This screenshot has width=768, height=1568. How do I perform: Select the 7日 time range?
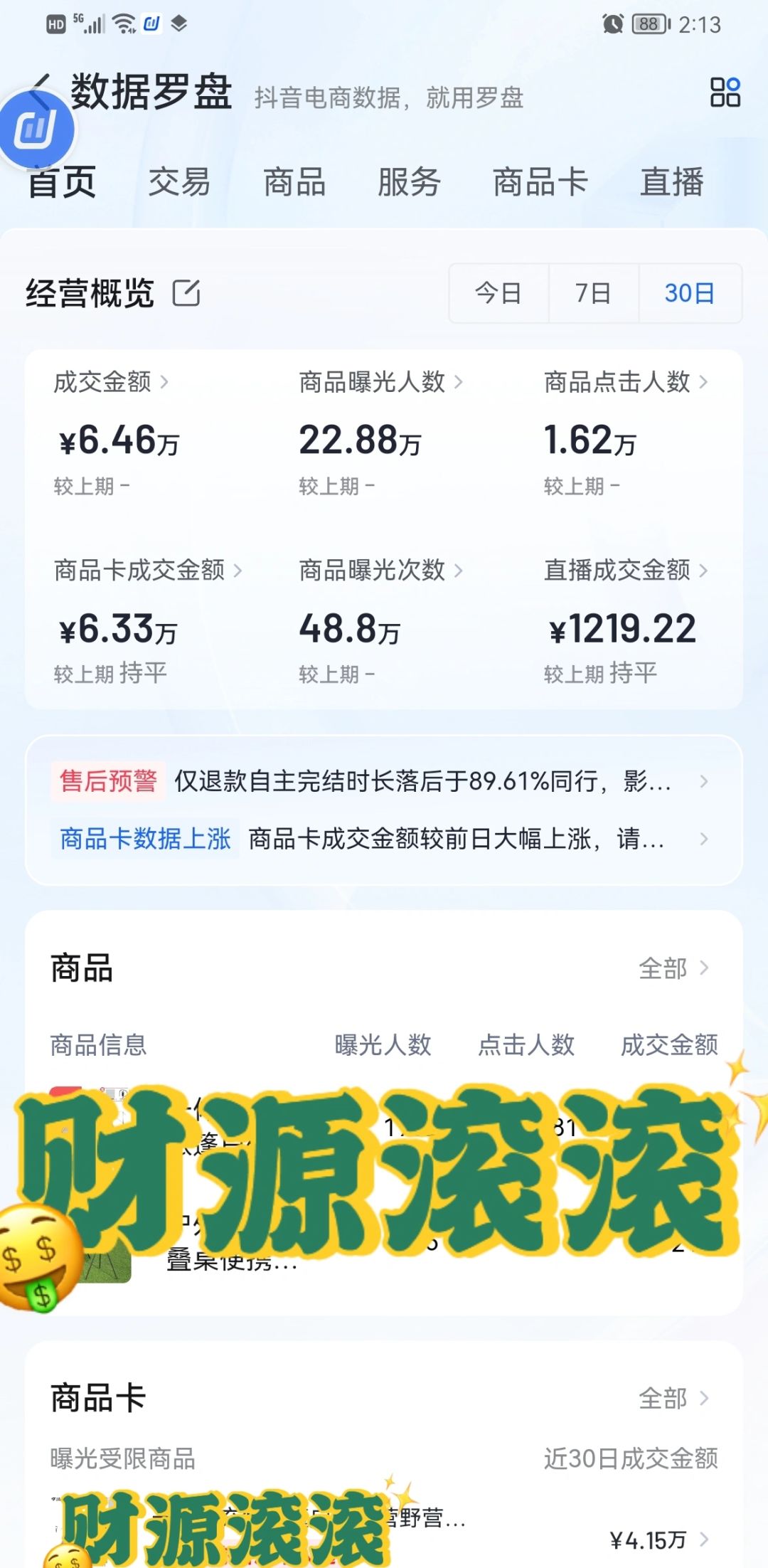click(593, 293)
